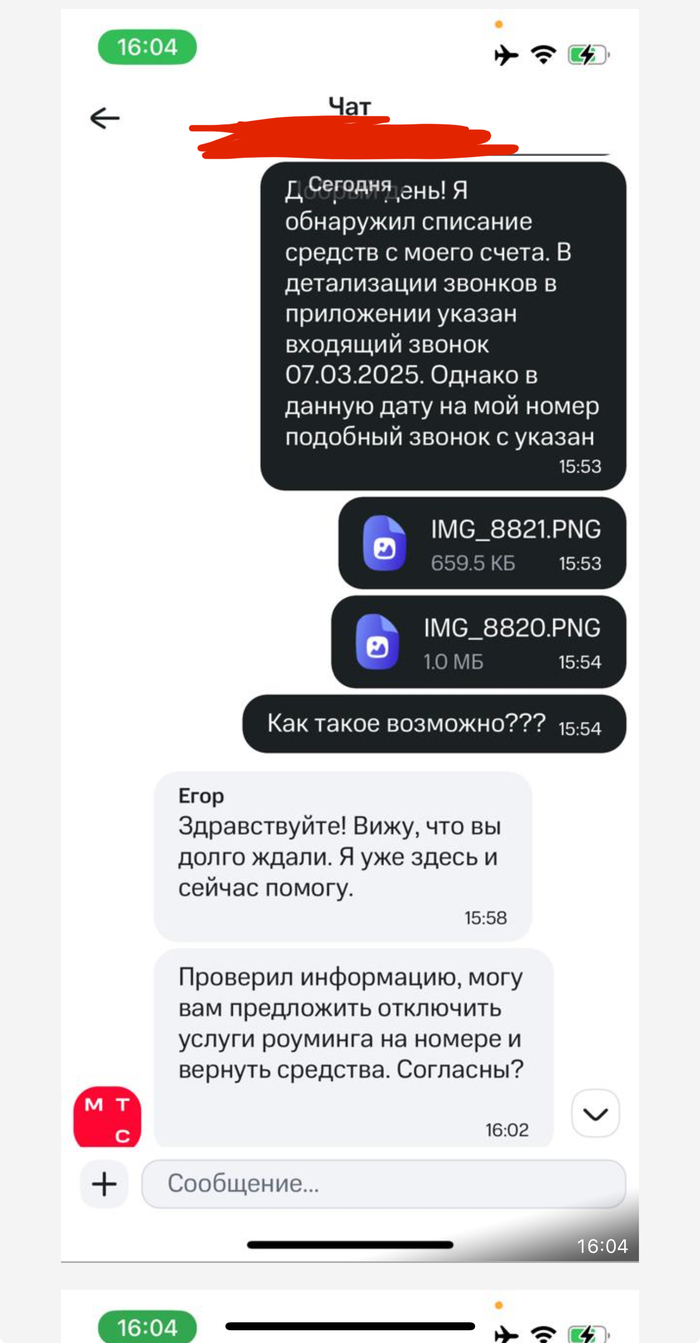Open attached file IMG_8820.PNG
The width and height of the screenshot is (700, 1343).
point(478,642)
